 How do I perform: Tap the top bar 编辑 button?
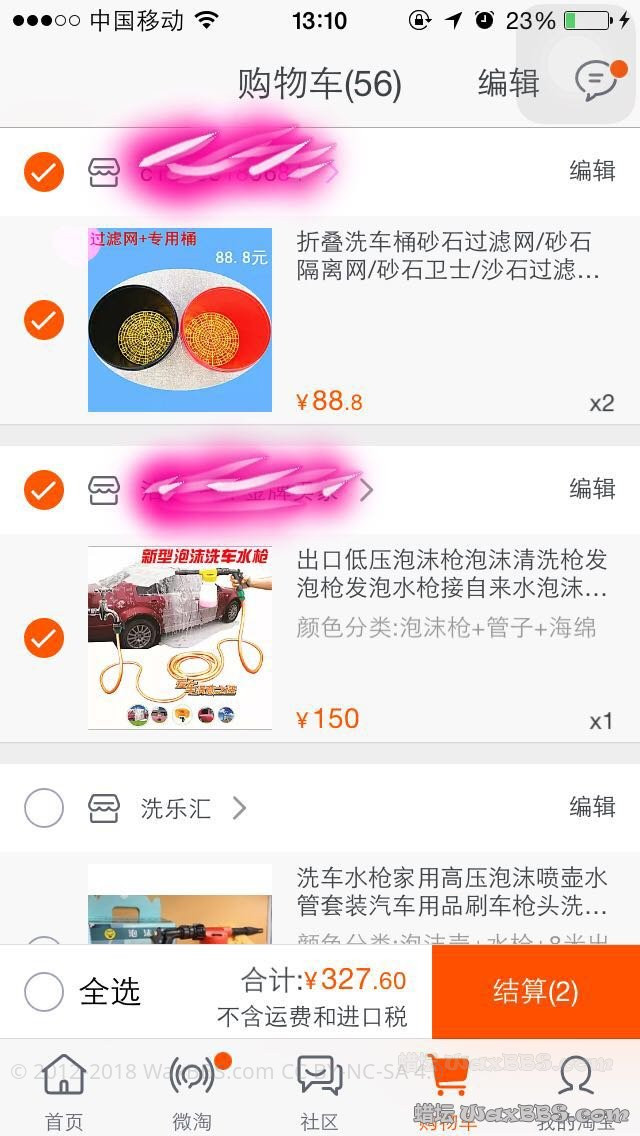coord(508,83)
